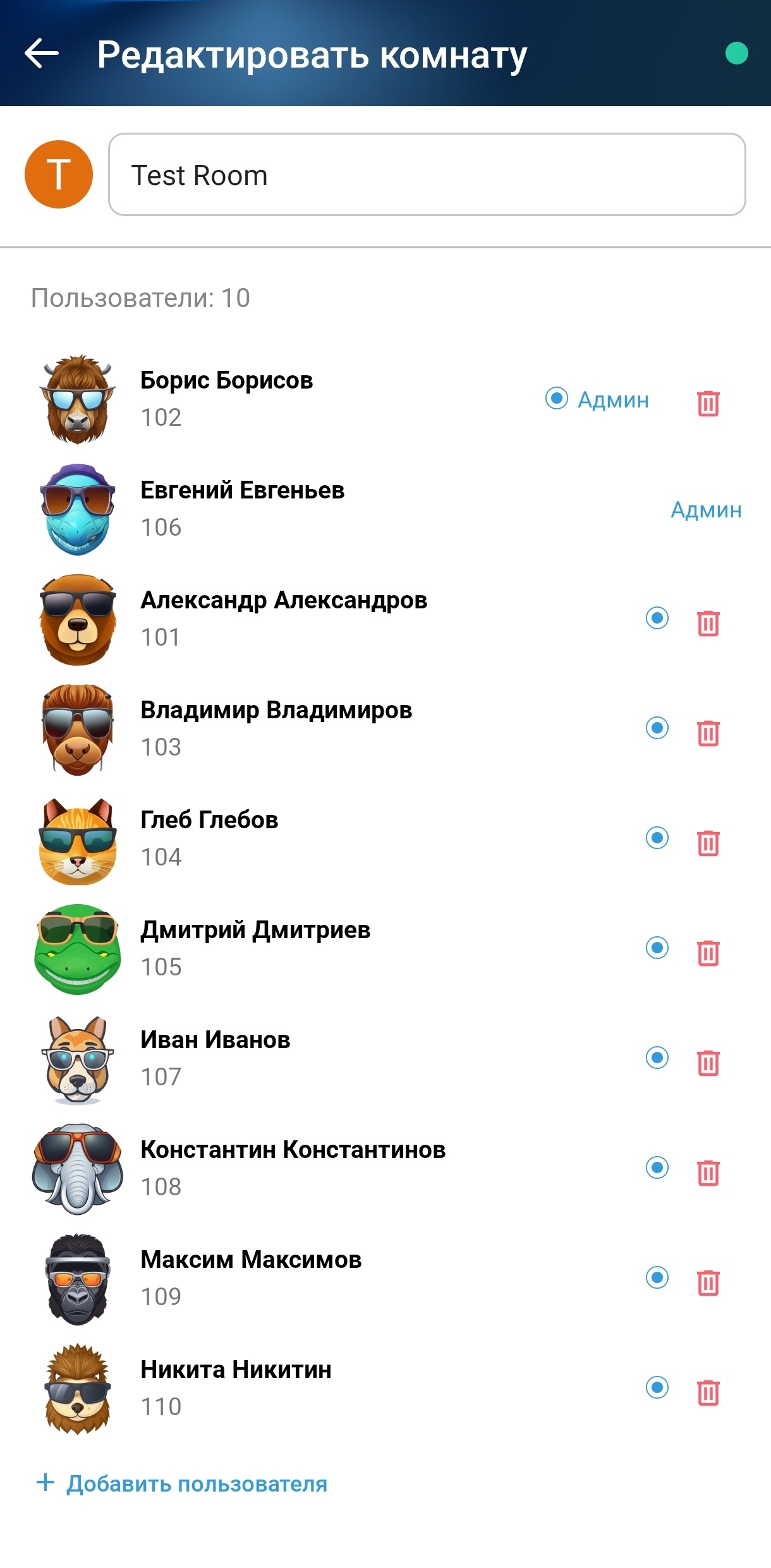Remove Дмитрий Дмитриев from the room
This screenshot has height=1568, width=771.
pos(708,953)
